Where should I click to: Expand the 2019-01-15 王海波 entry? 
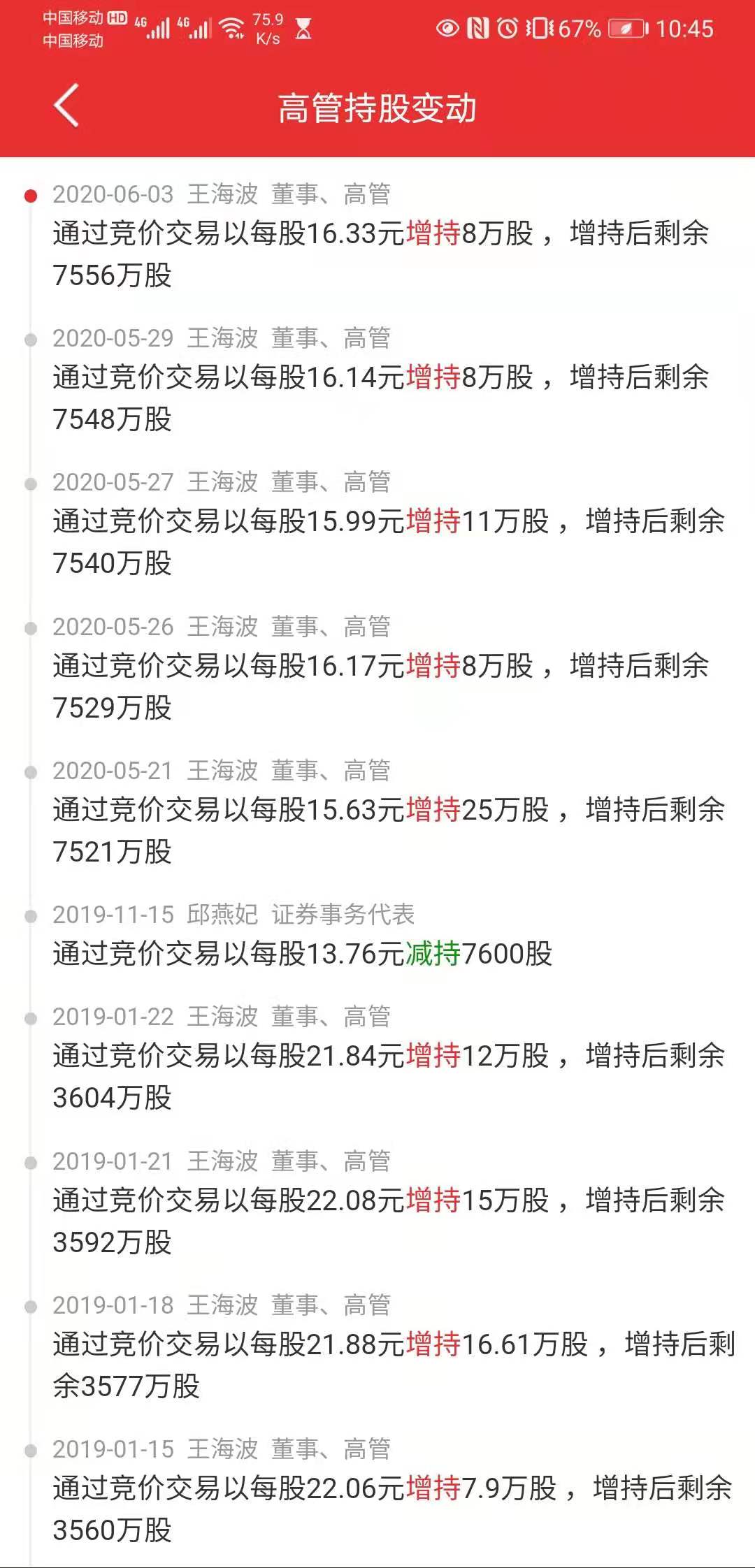[377, 1467]
